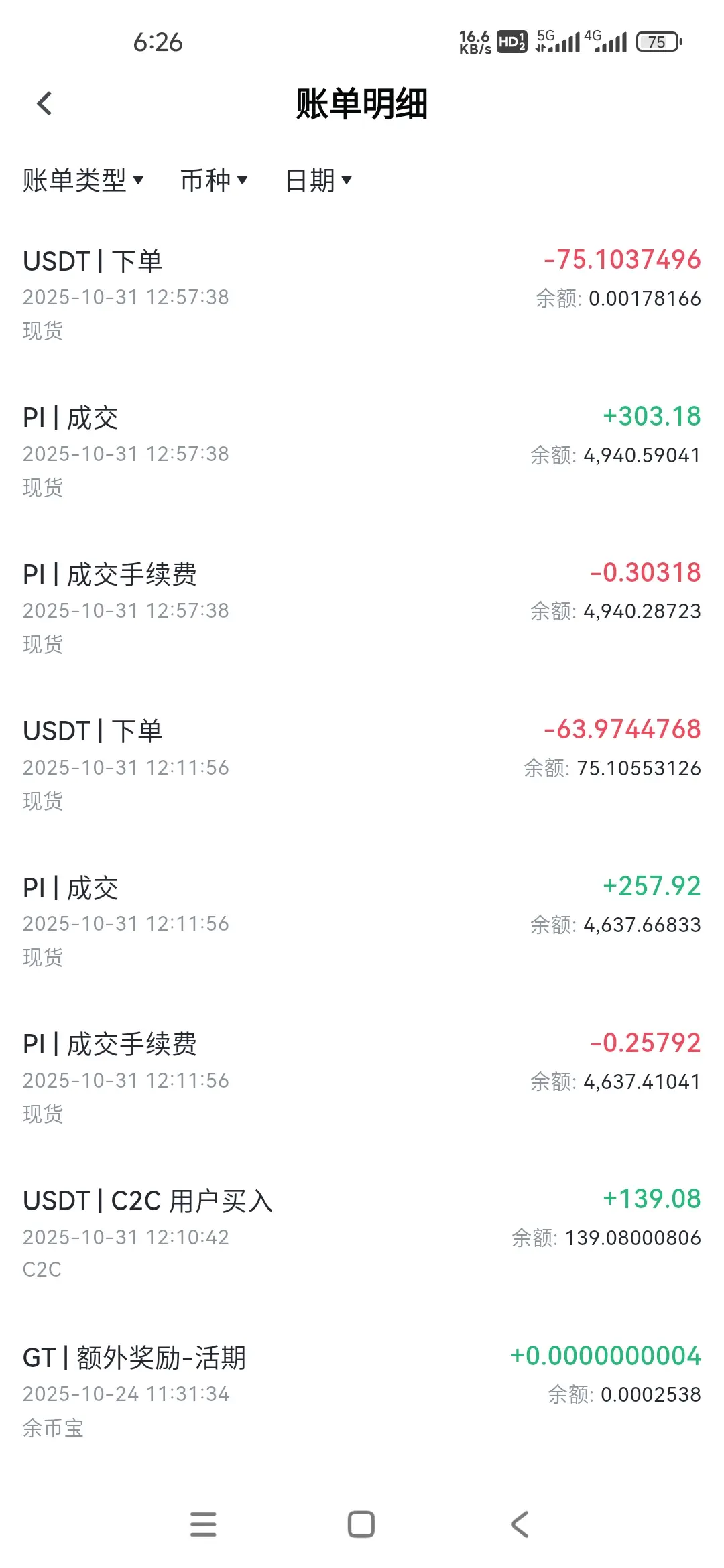The width and height of the screenshot is (724, 1568).
Task: Expand the 账单类型 filter dropdown
Action: point(83,180)
